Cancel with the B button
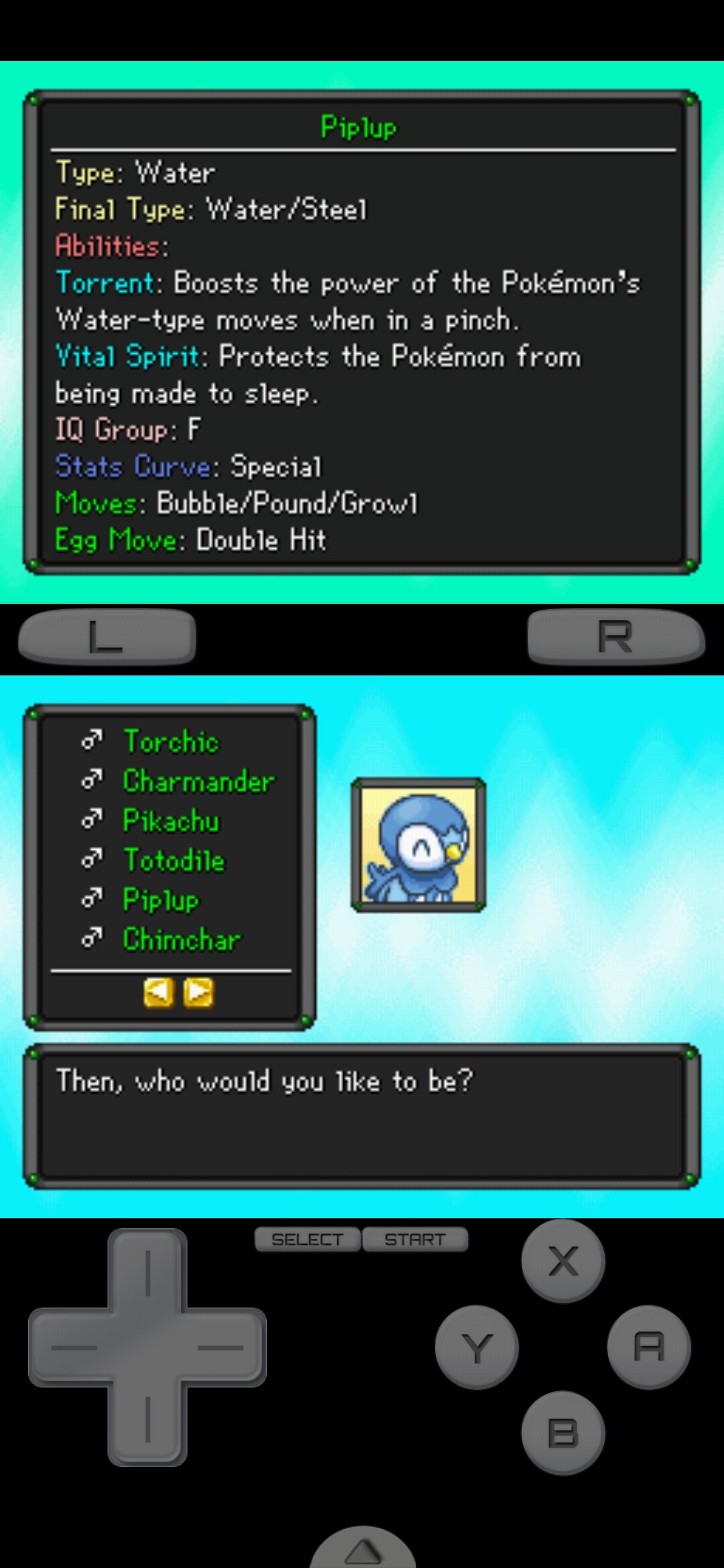Viewport: 724px width, 1568px height. pos(563,1433)
